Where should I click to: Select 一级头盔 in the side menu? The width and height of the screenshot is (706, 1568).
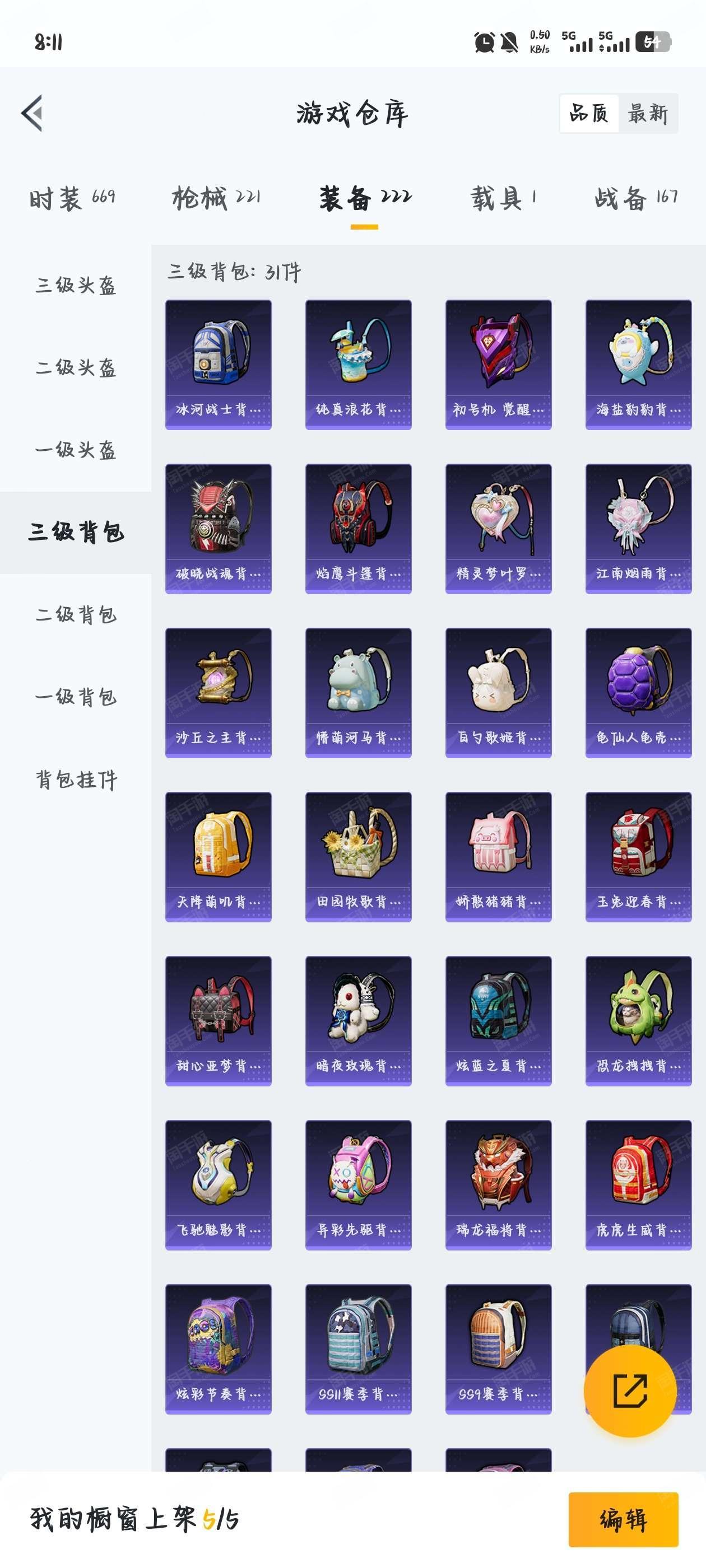(76, 450)
